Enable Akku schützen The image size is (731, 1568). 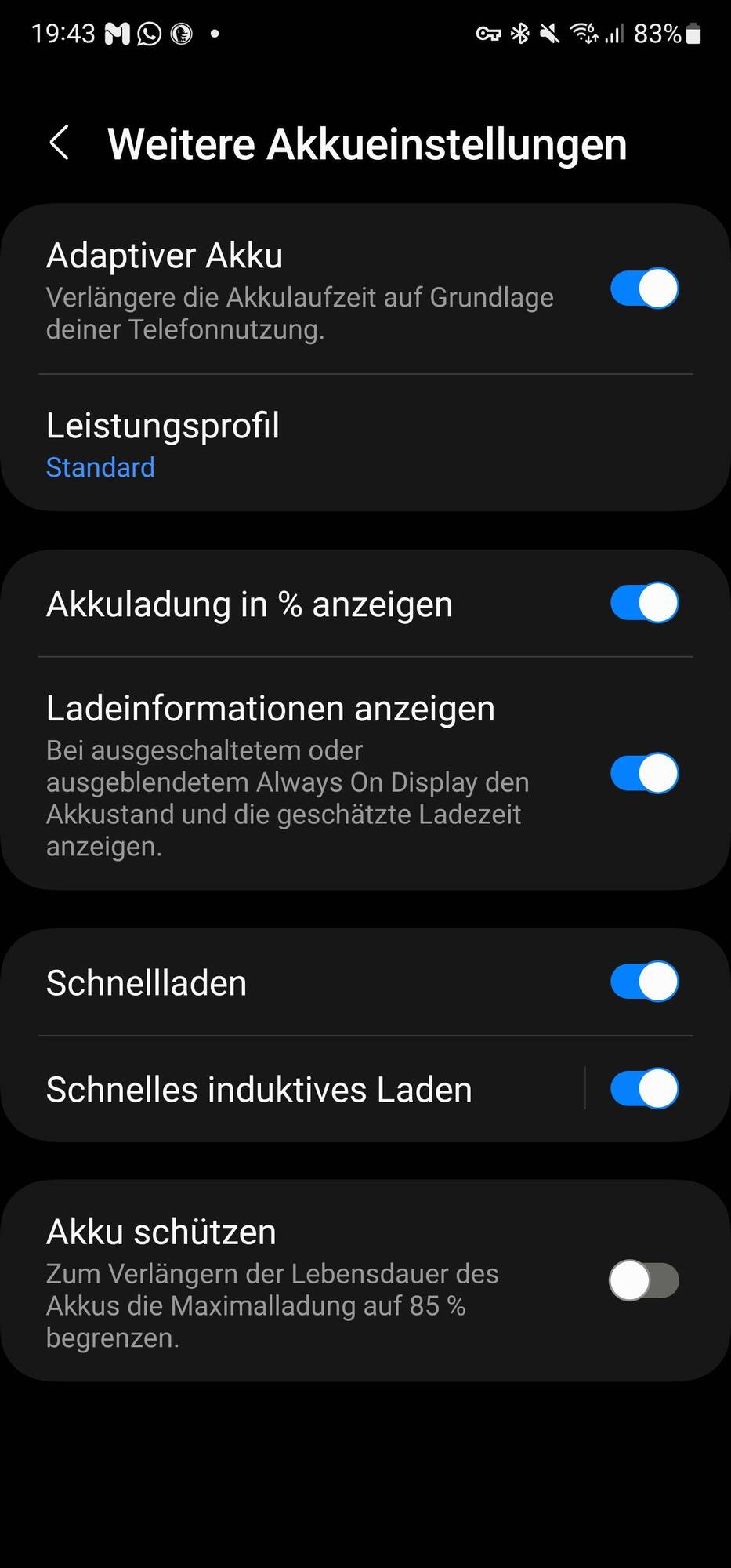pyautogui.click(x=644, y=1280)
